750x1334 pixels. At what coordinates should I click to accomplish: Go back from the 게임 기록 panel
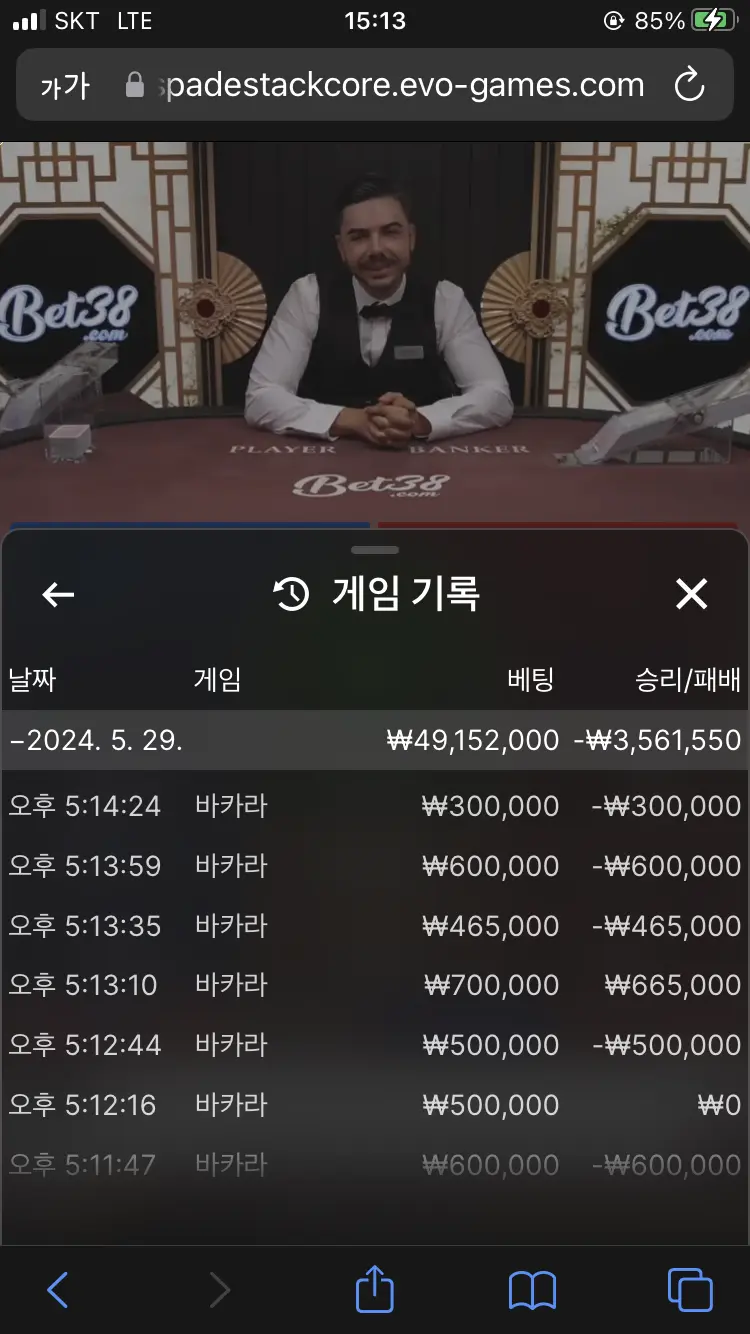(x=58, y=595)
